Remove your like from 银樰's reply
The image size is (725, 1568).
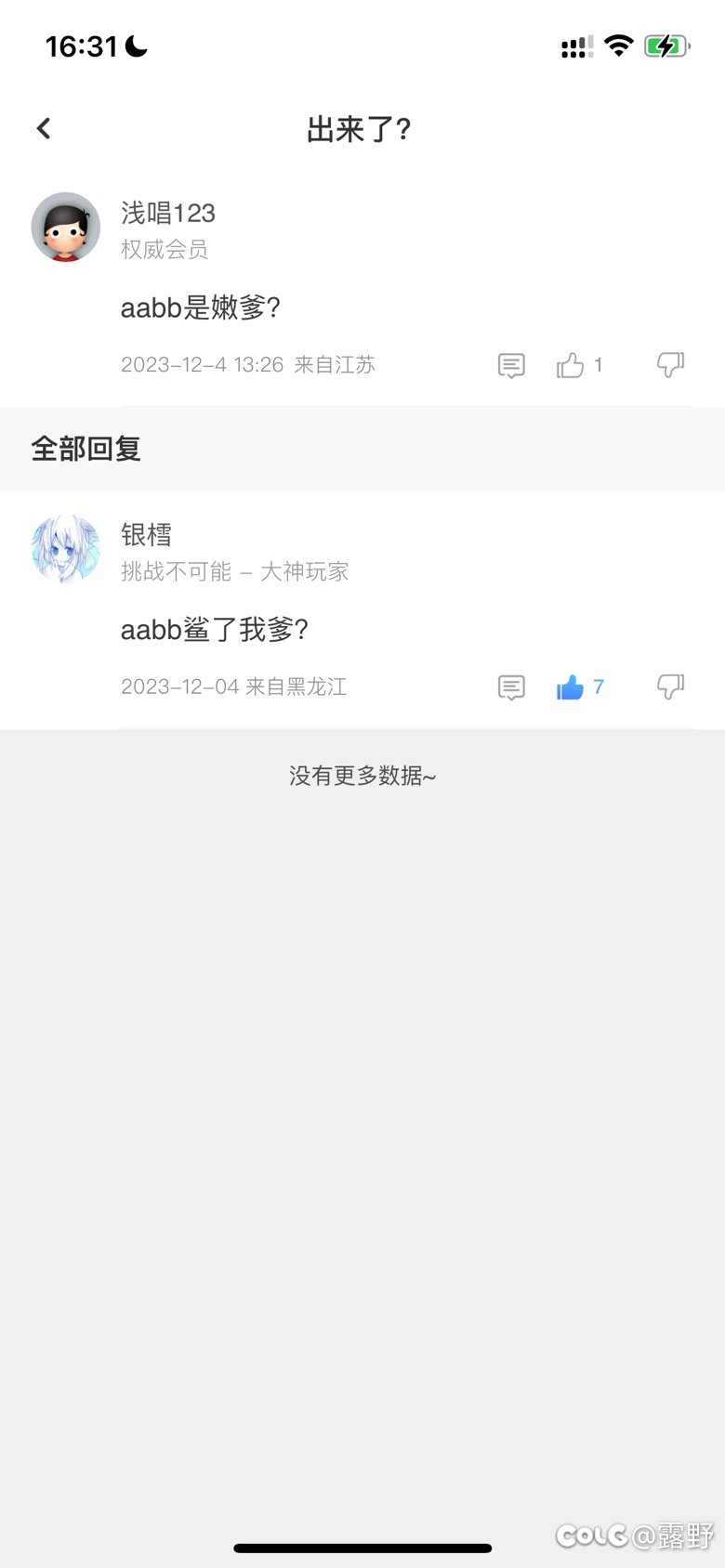click(x=570, y=686)
